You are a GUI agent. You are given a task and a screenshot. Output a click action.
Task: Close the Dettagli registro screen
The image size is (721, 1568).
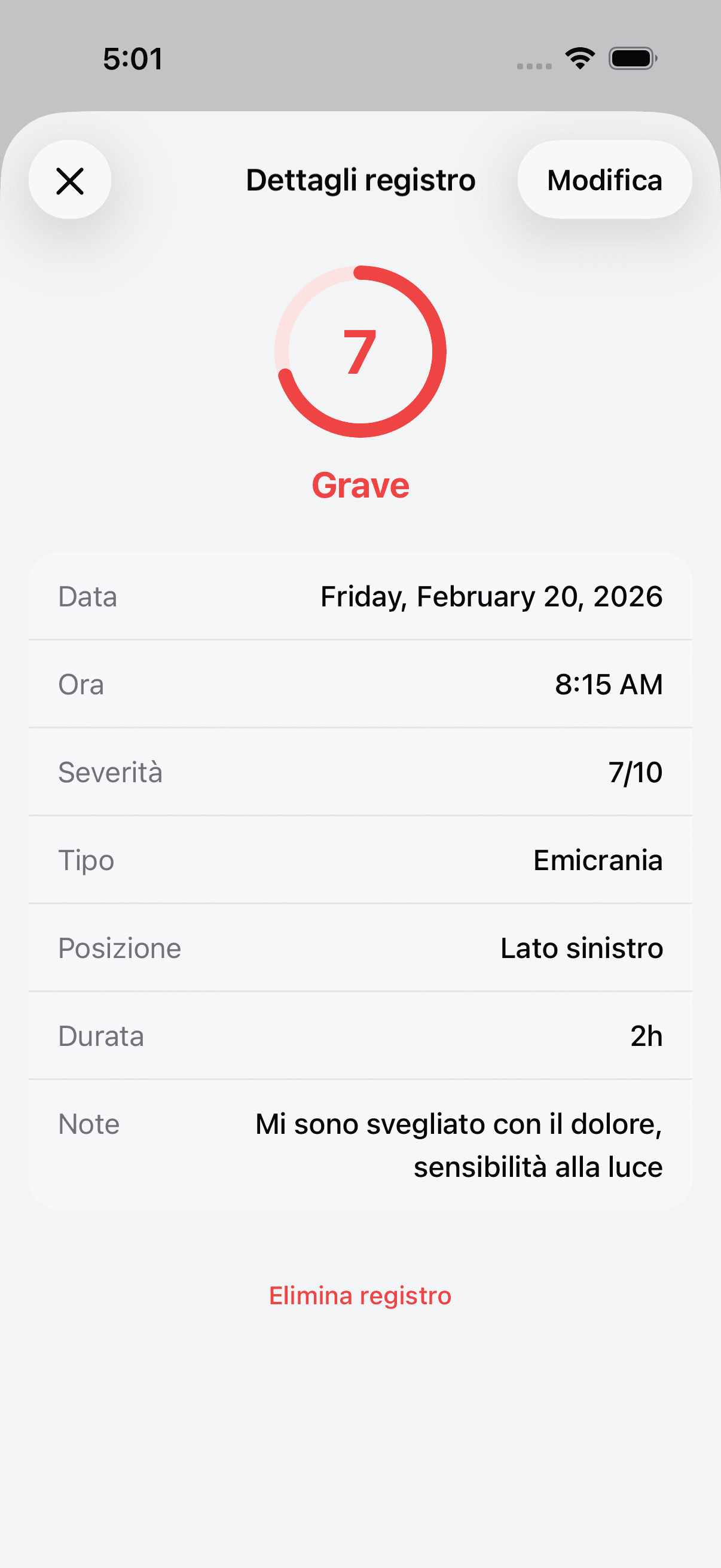[70, 179]
